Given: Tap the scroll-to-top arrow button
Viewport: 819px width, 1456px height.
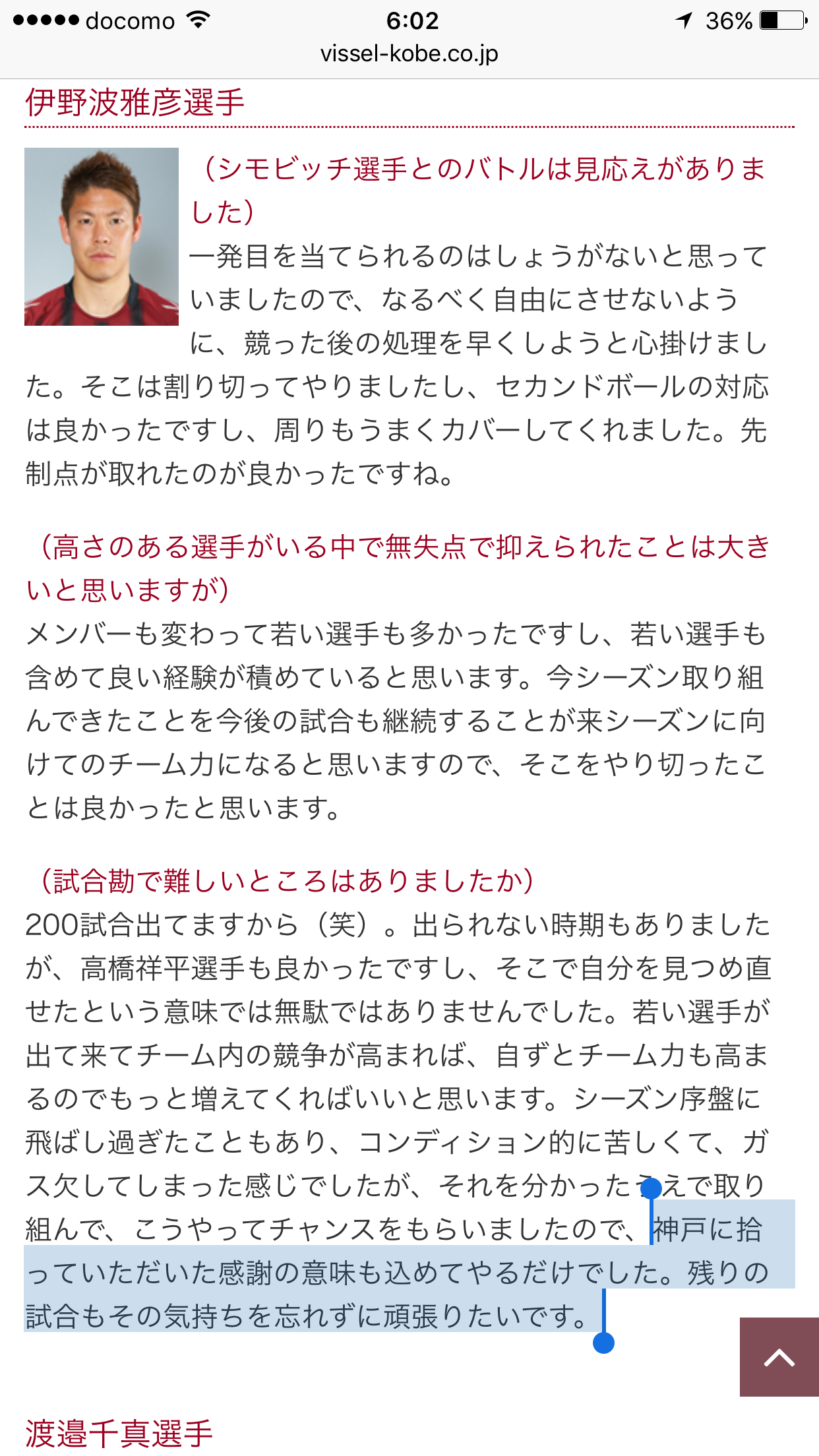Looking at the screenshot, I should click(x=779, y=1356).
